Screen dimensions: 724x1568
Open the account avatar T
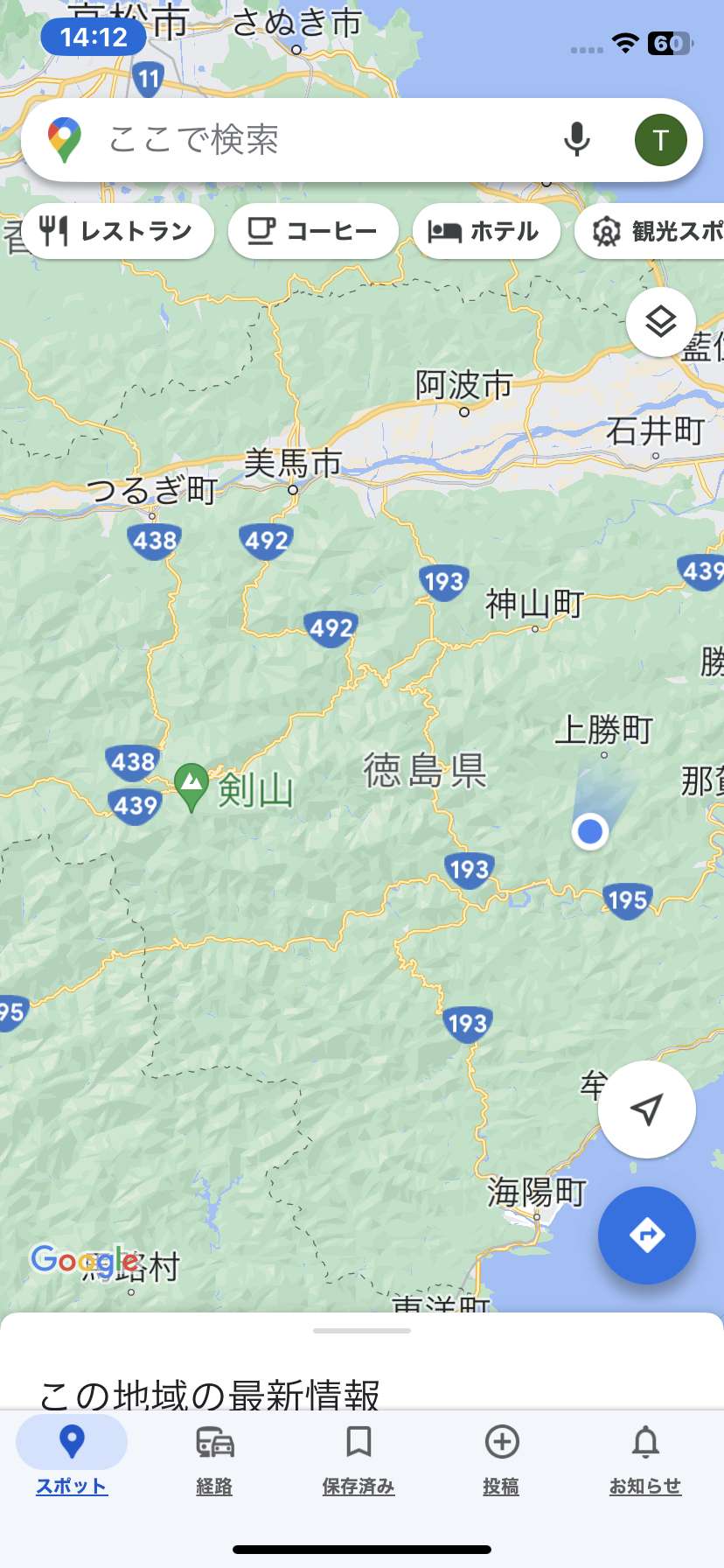[660, 140]
